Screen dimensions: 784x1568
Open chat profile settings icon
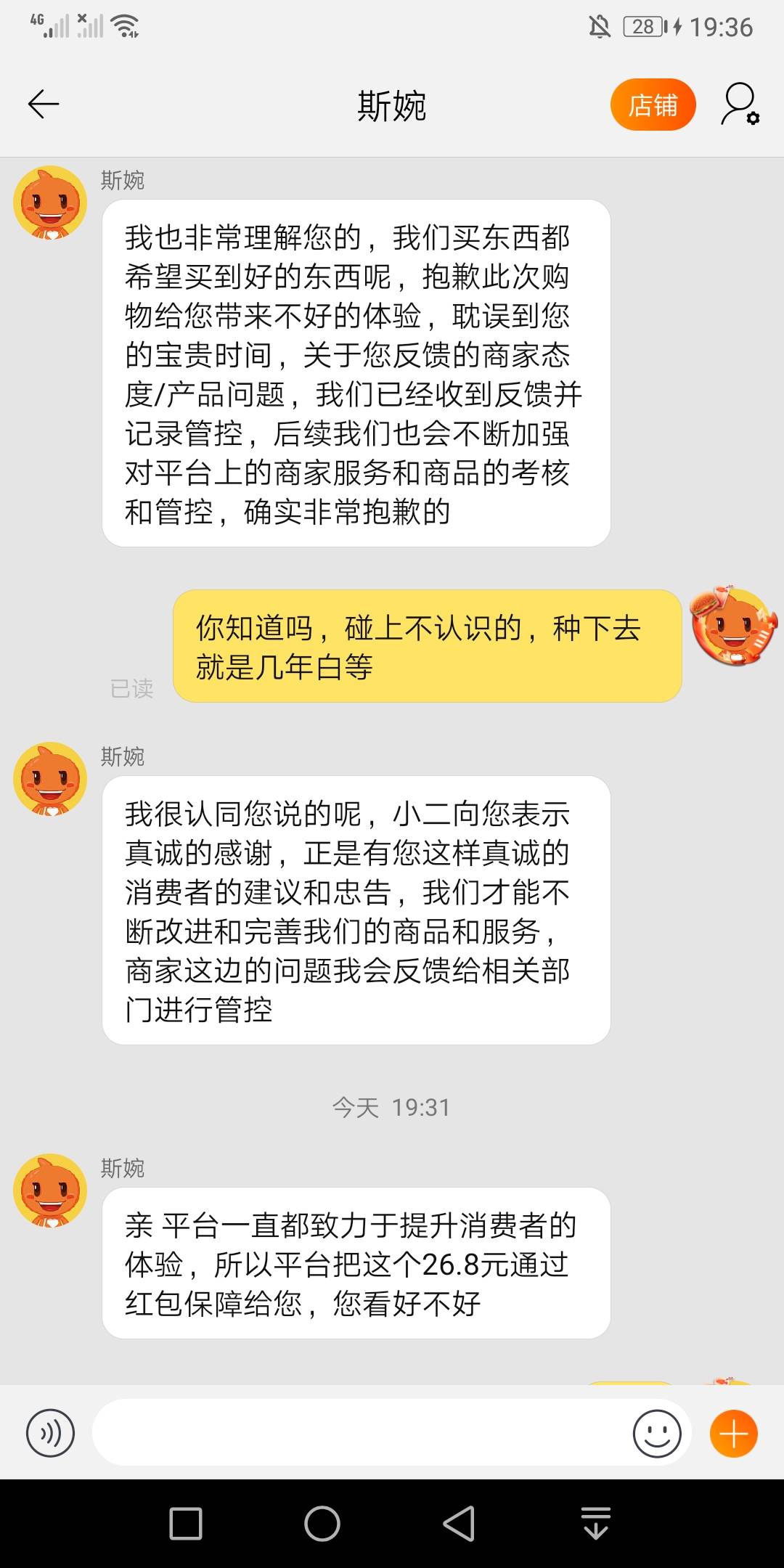coord(740,105)
